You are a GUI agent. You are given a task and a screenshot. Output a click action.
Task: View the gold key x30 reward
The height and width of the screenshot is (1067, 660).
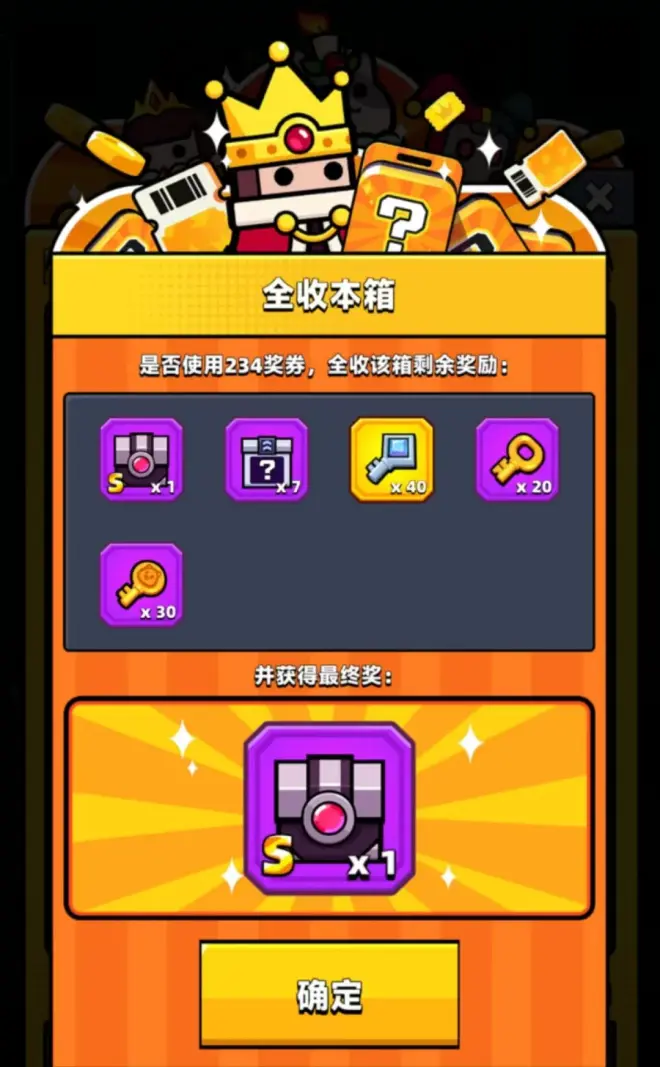pos(141,585)
